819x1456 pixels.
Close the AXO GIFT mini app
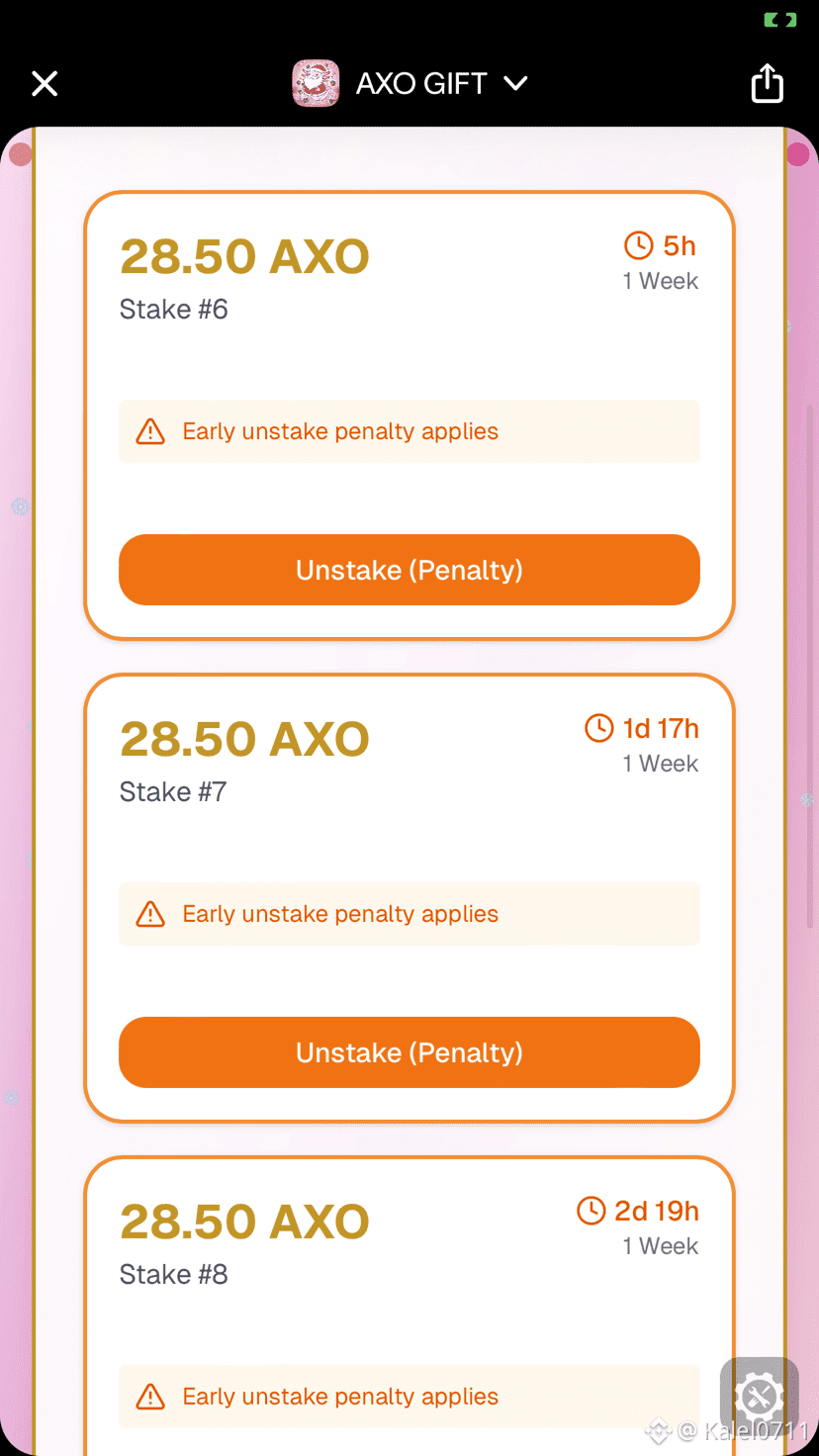coord(45,84)
